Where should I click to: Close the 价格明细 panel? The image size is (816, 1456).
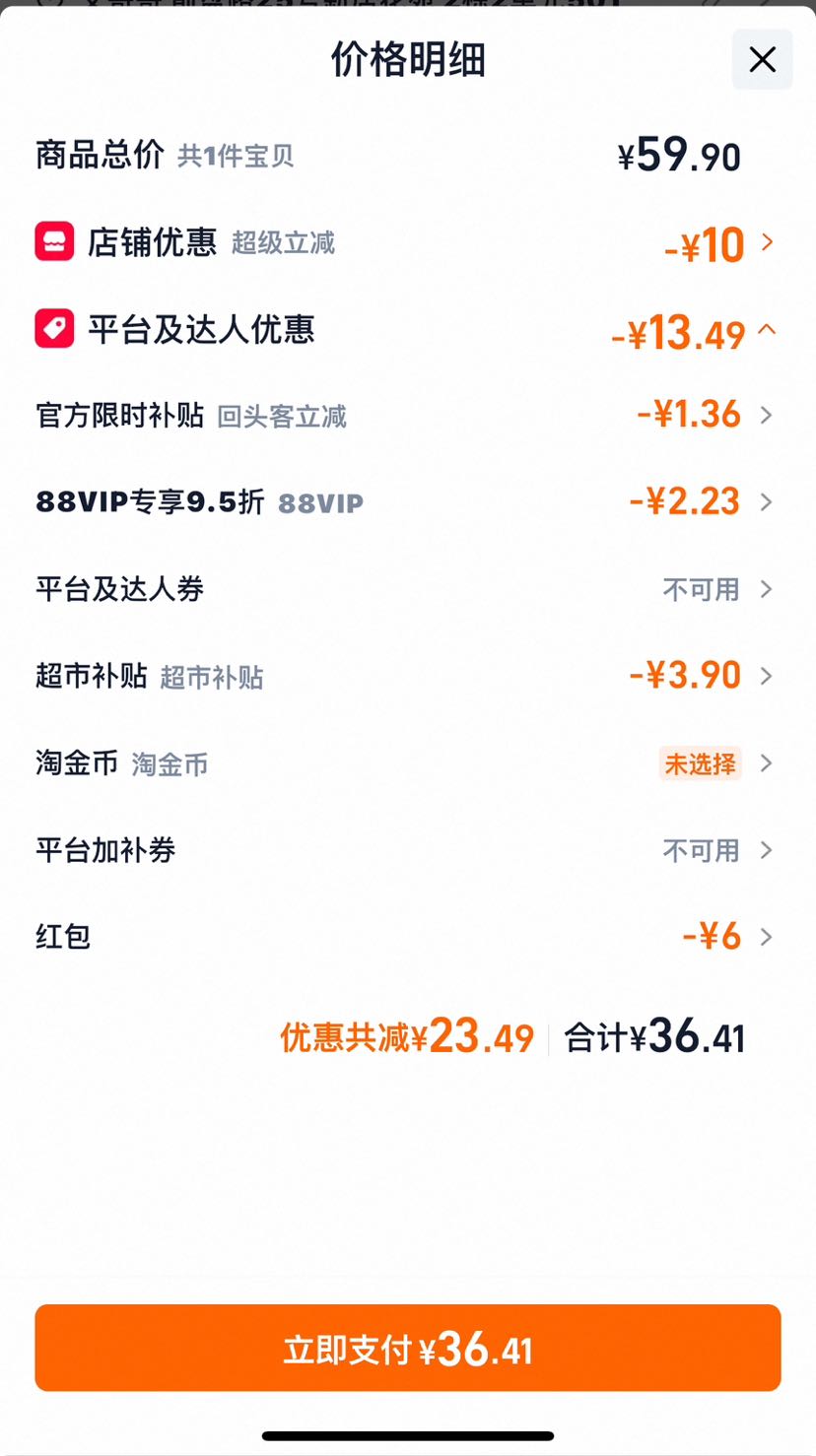click(x=762, y=60)
